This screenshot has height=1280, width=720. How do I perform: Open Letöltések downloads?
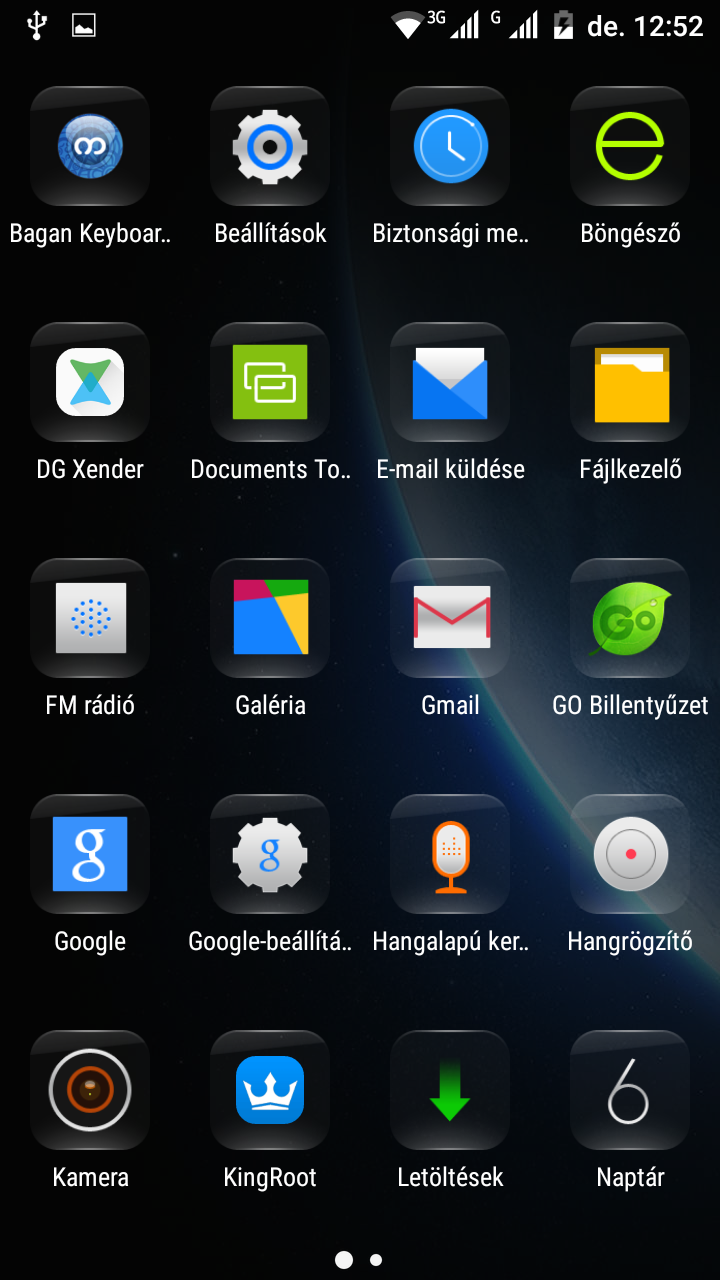450,1091
